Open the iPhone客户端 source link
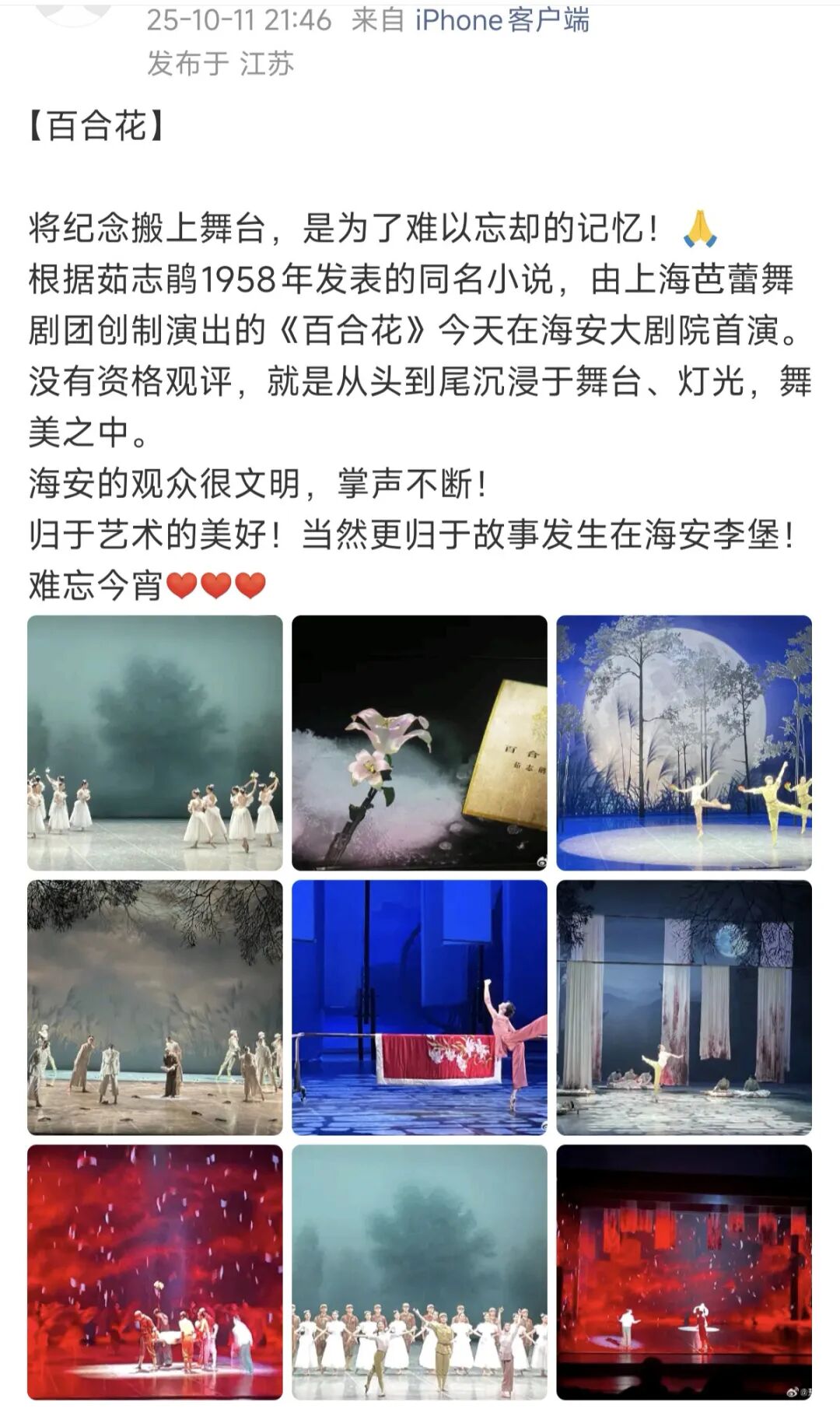 pos(502,21)
